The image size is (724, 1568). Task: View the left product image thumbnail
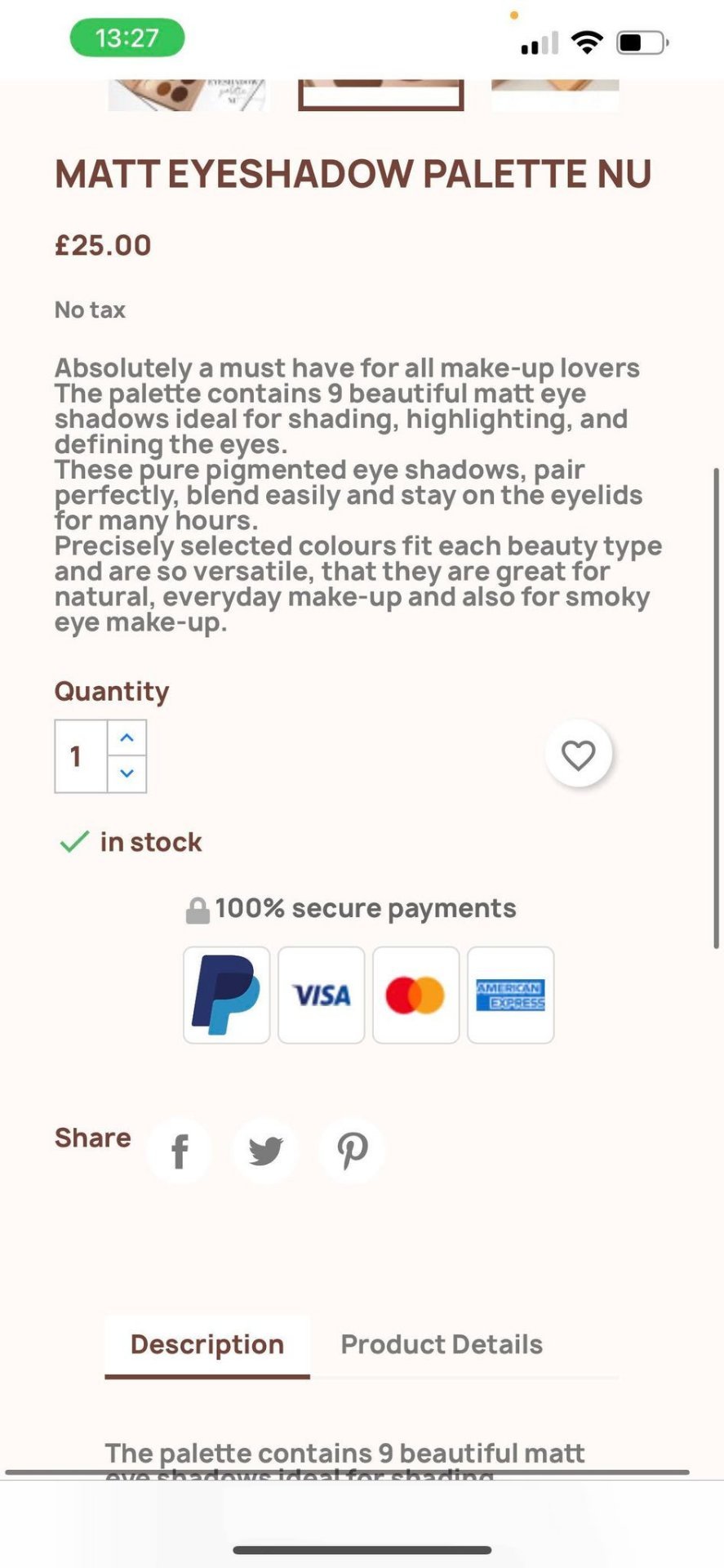pyautogui.click(x=189, y=95)
